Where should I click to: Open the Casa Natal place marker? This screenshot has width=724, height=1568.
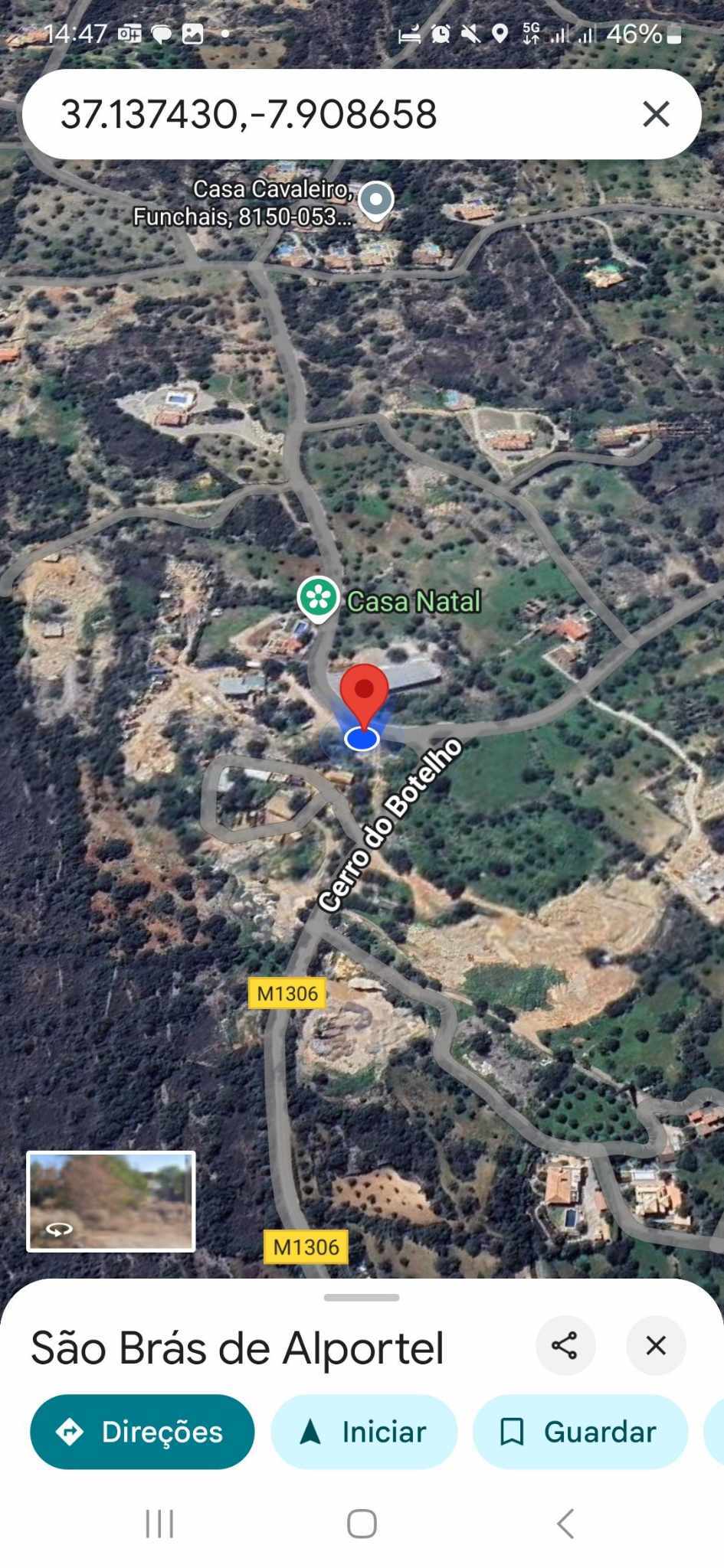[x=319, y=597]
